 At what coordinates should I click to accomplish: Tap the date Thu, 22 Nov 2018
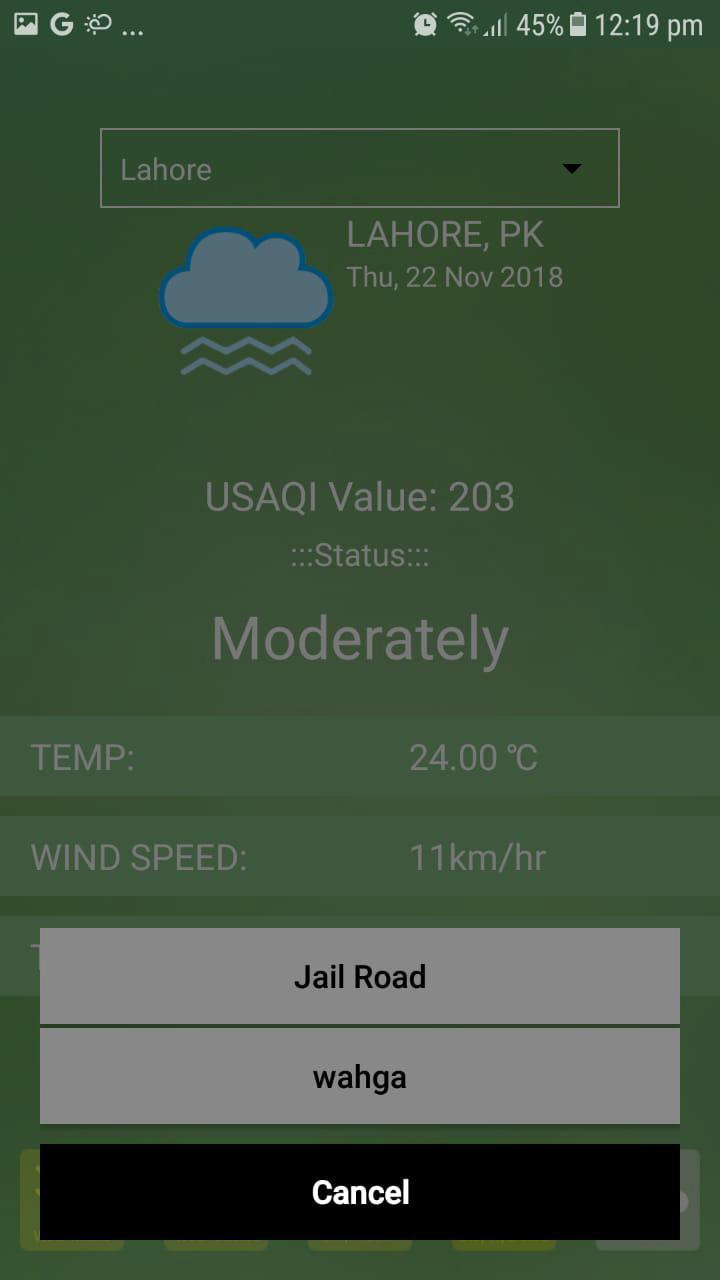(456, 277)
